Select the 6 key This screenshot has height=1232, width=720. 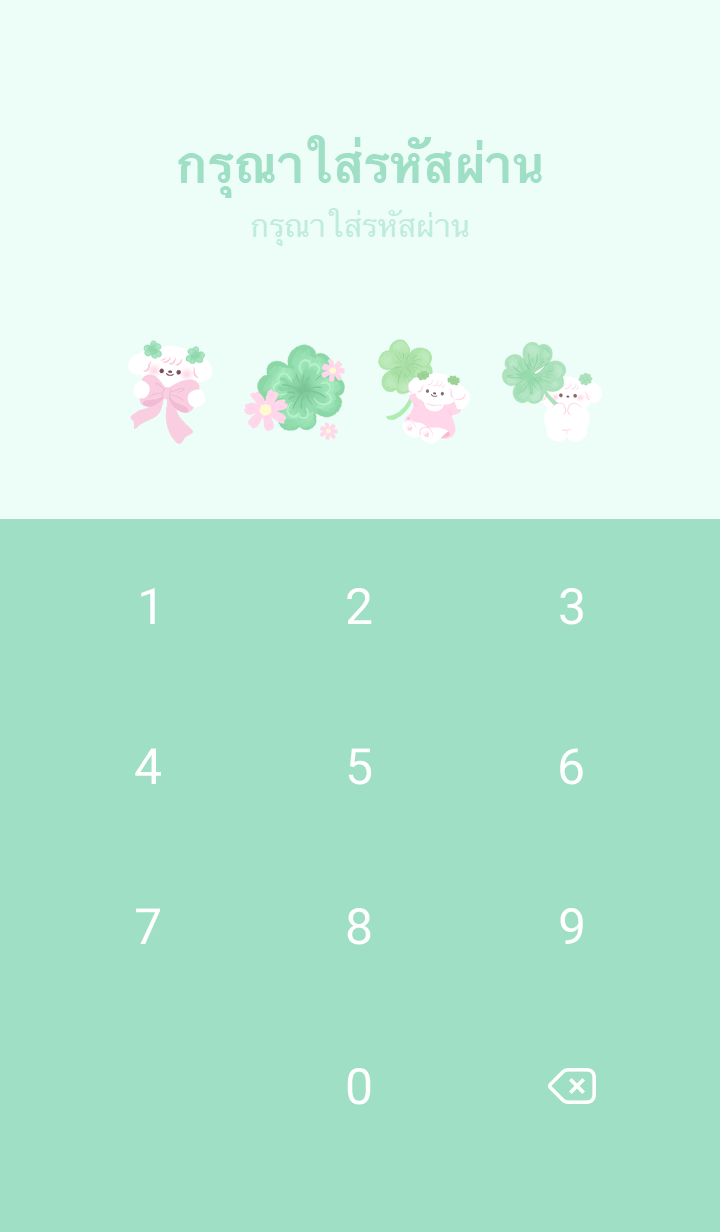click(x=571, y=767)
